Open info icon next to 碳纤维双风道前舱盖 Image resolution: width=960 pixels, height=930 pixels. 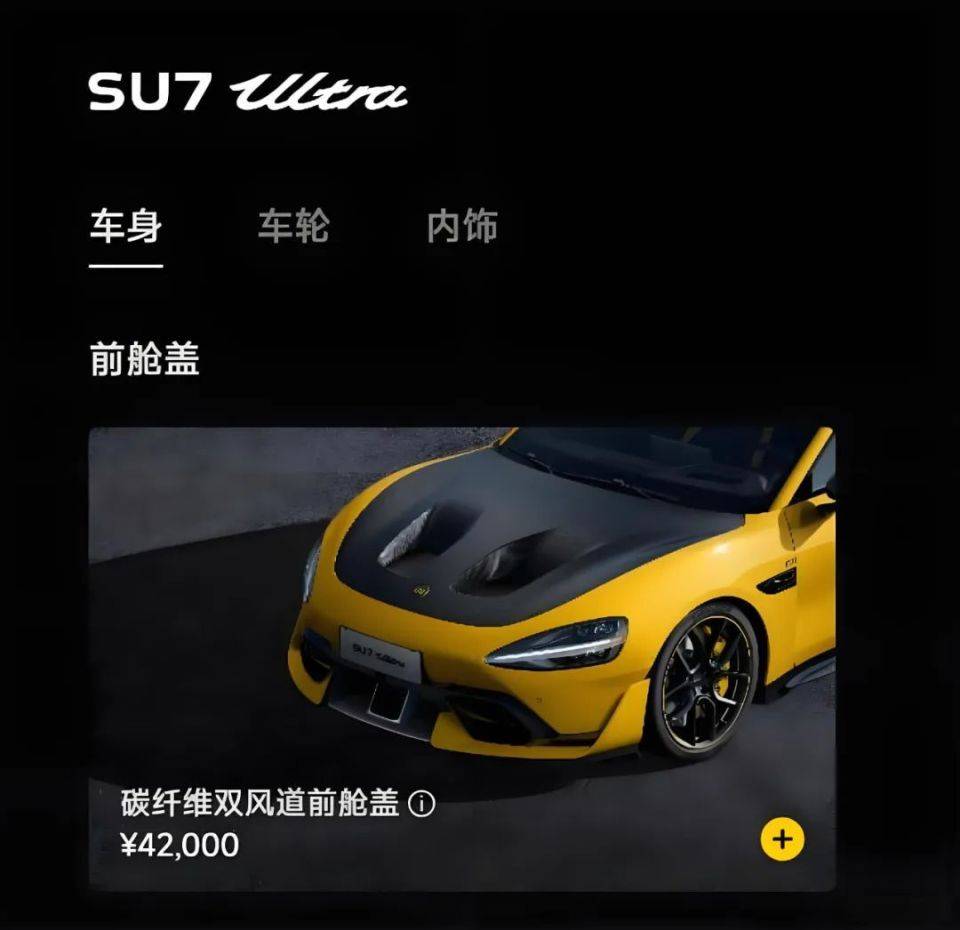pos(422,804)
